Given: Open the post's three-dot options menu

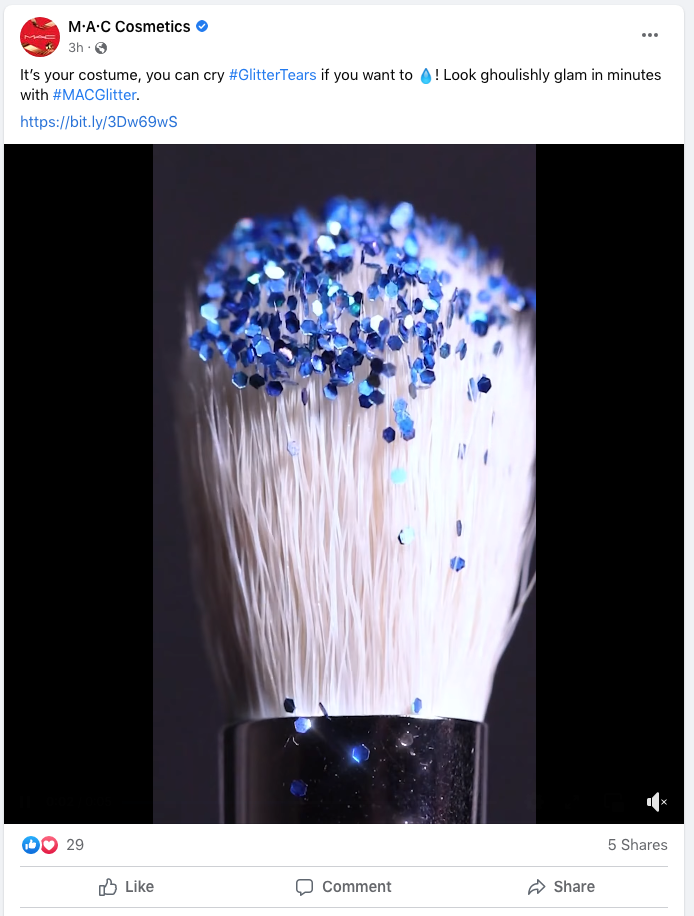Looking at the screenshot, I should (x=650, y=35).
